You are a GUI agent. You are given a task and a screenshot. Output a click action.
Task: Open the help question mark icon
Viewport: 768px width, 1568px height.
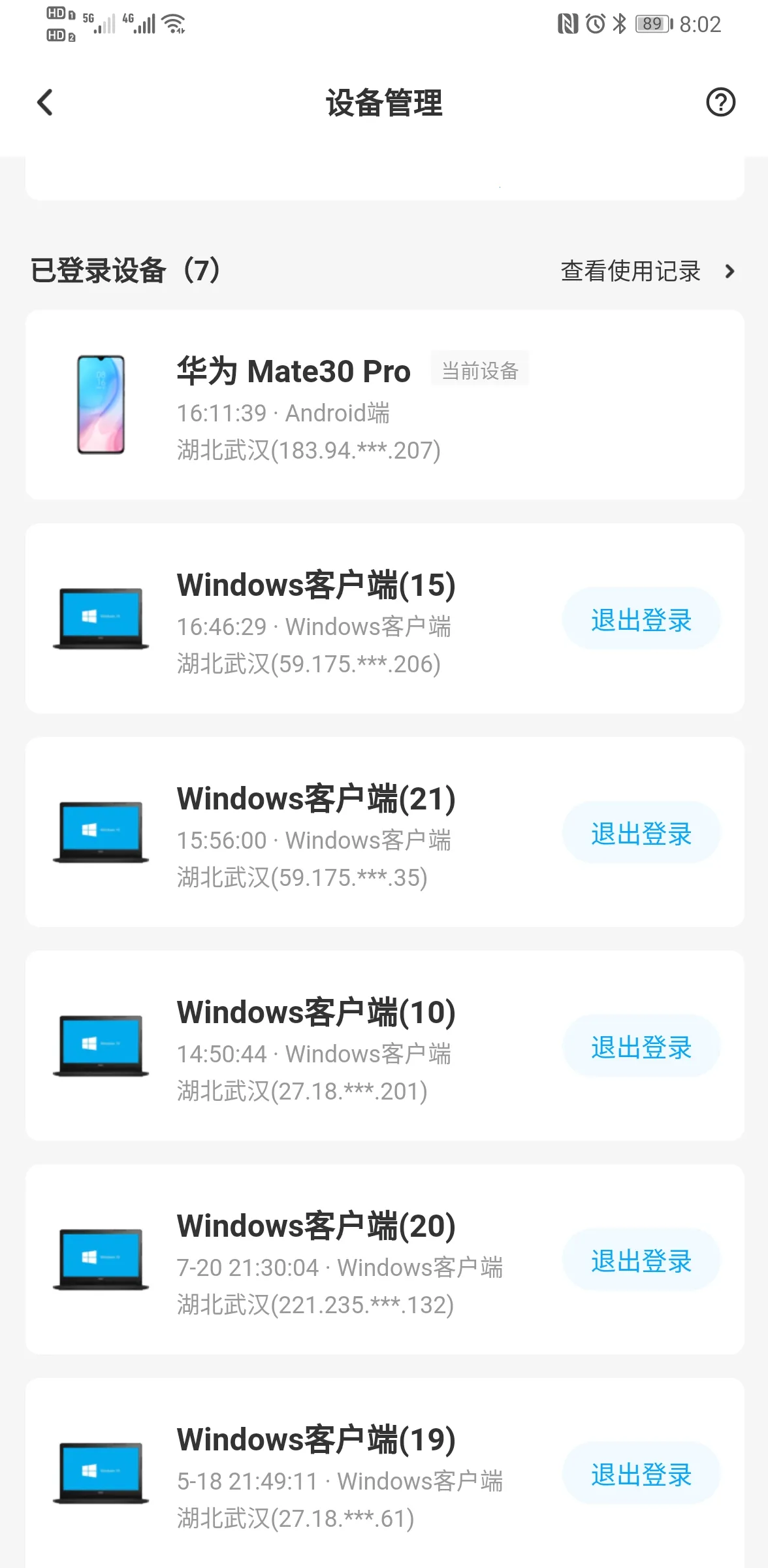point(720,103)
